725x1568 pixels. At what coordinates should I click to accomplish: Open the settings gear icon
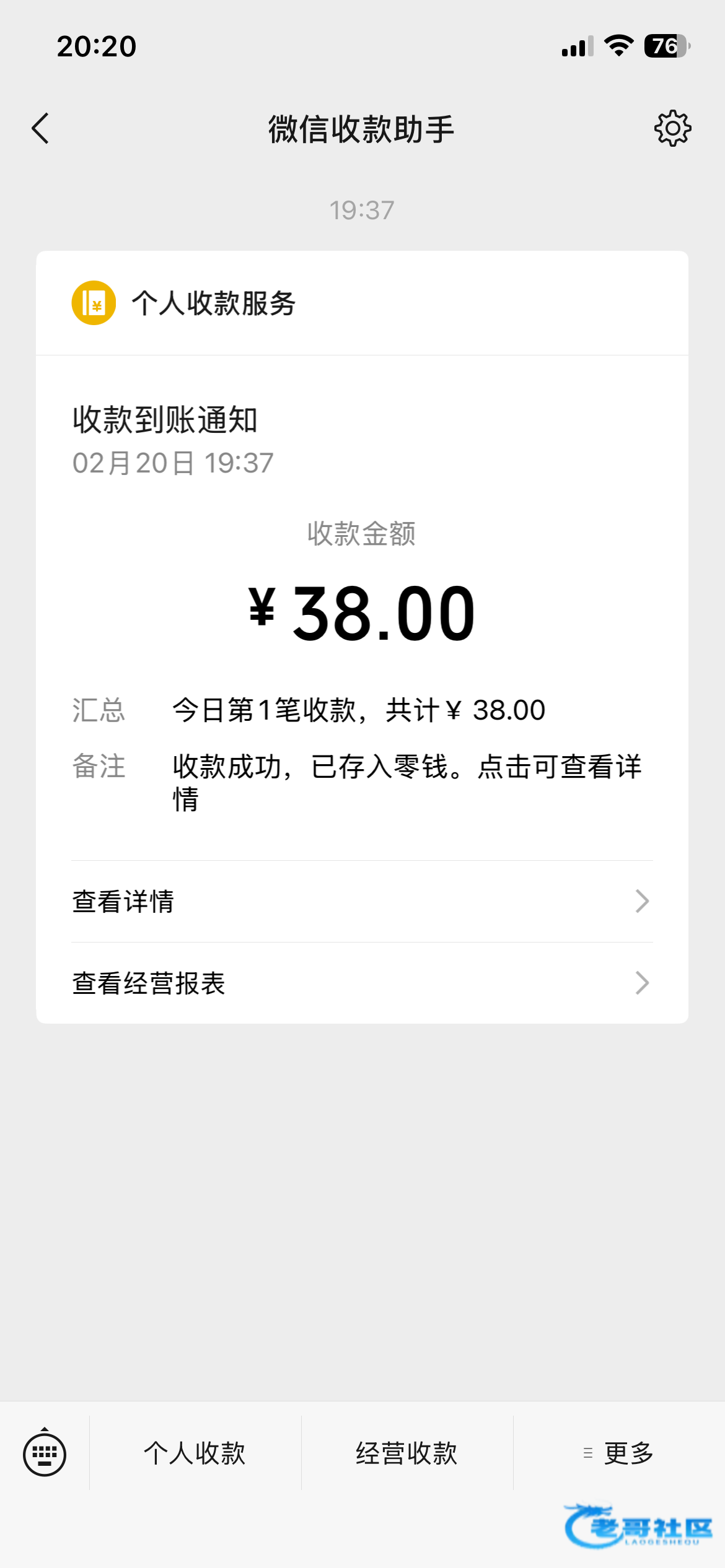(x=672, y=129)
